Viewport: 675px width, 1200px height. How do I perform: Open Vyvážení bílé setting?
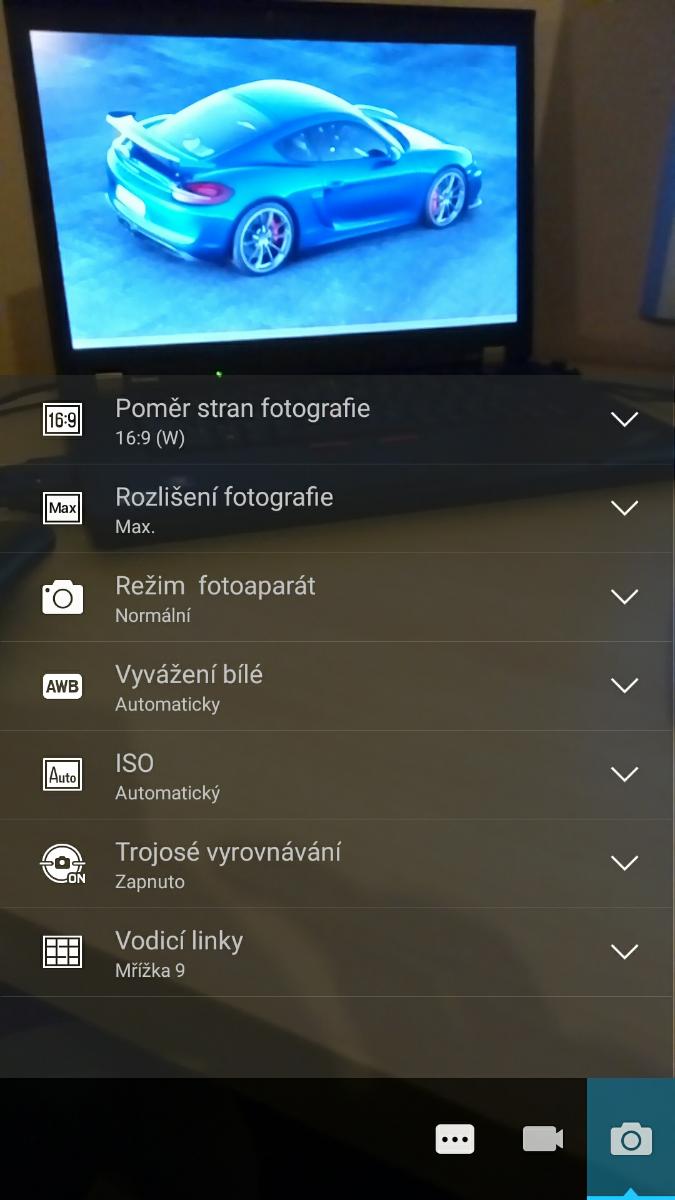click(x=624, y=686)
